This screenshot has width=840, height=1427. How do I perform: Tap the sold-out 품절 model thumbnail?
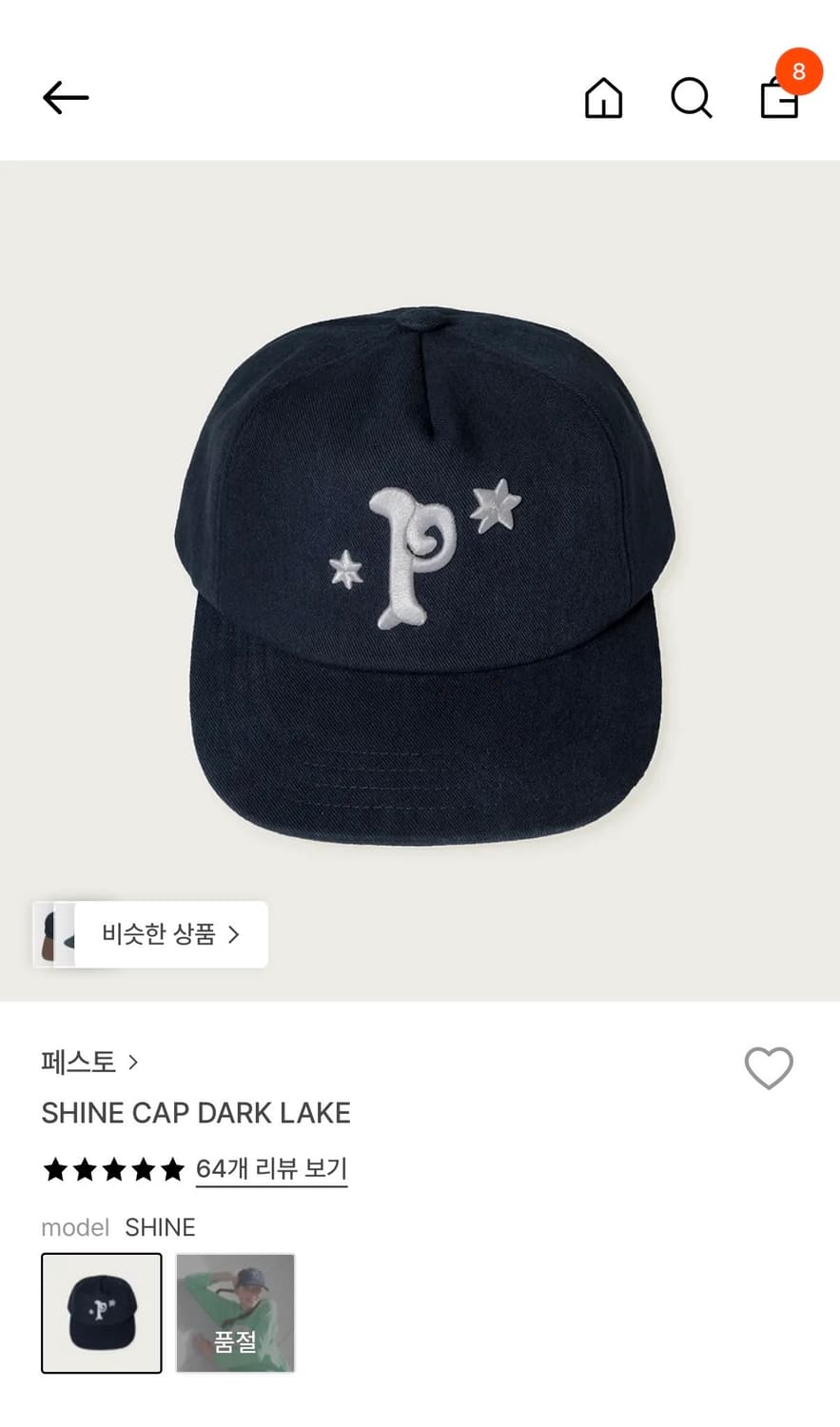point(235,1314)
